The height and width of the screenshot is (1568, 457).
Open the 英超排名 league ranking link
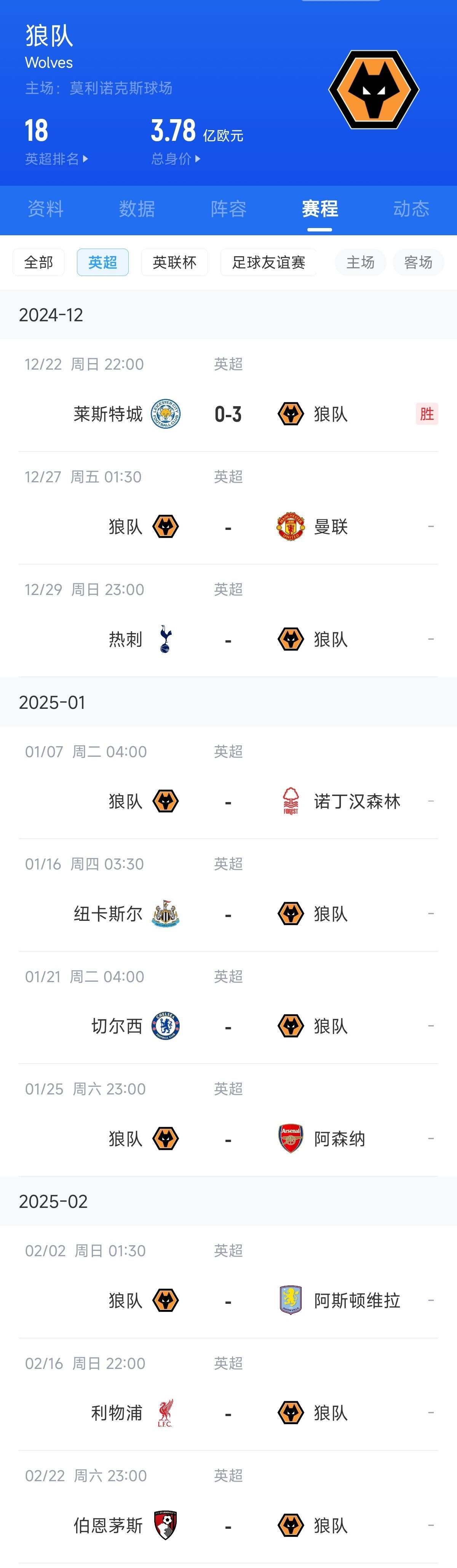pos(56,159)
